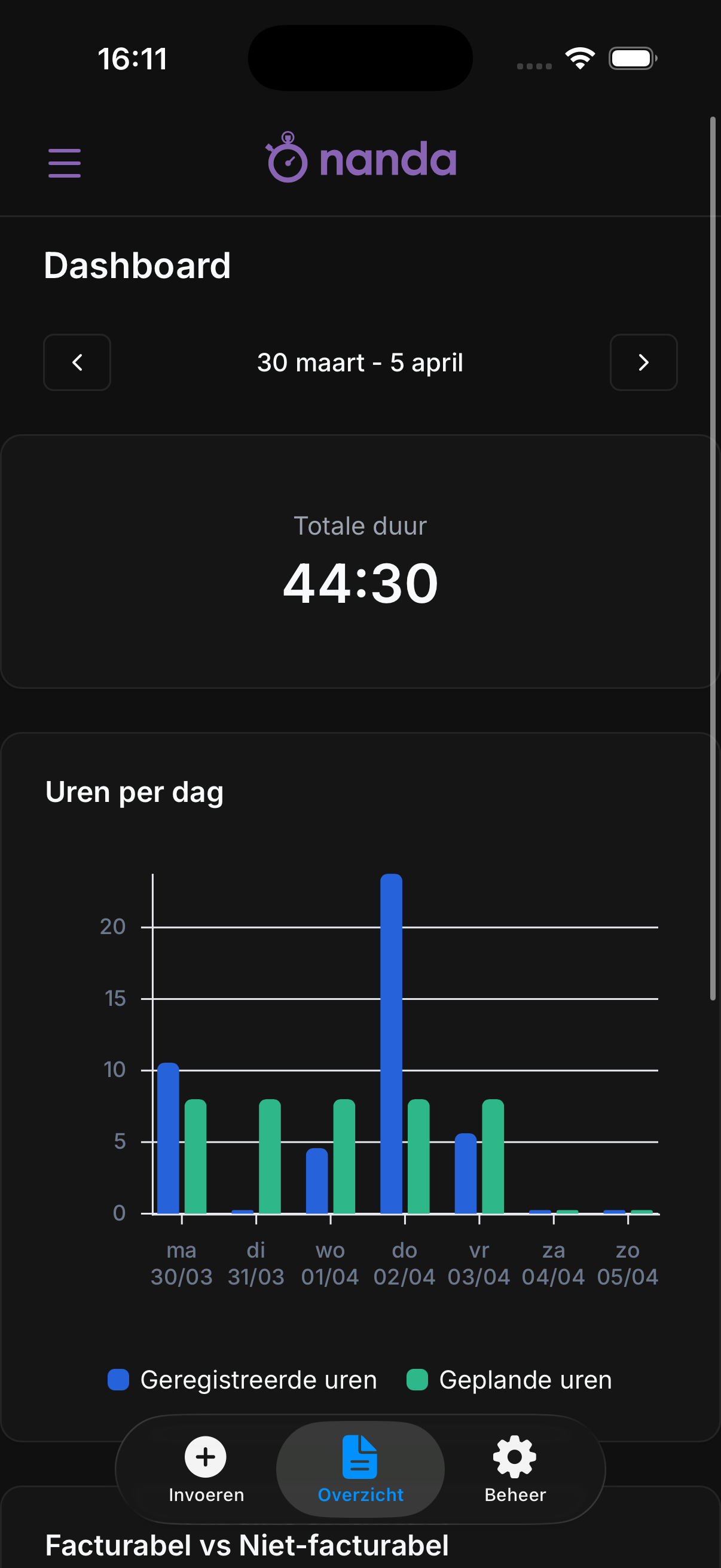This screenshot has width=721, height=1568.
Task: Select the Invoeren plus icon
Action: point(206,1458)
